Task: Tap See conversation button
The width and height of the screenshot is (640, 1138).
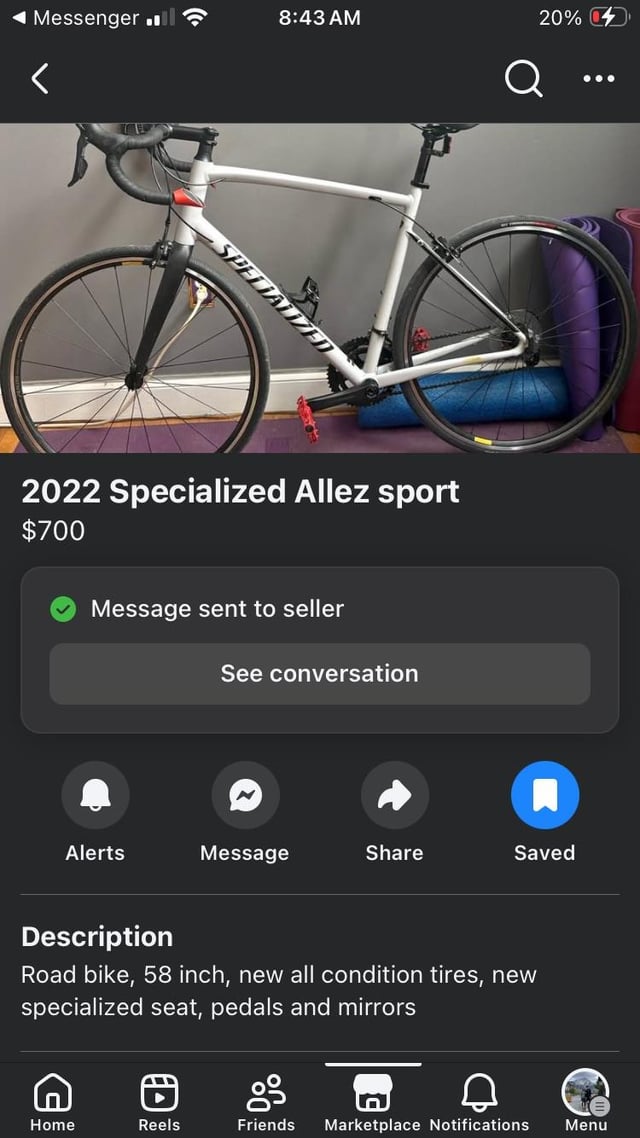Action: (320, 674)
